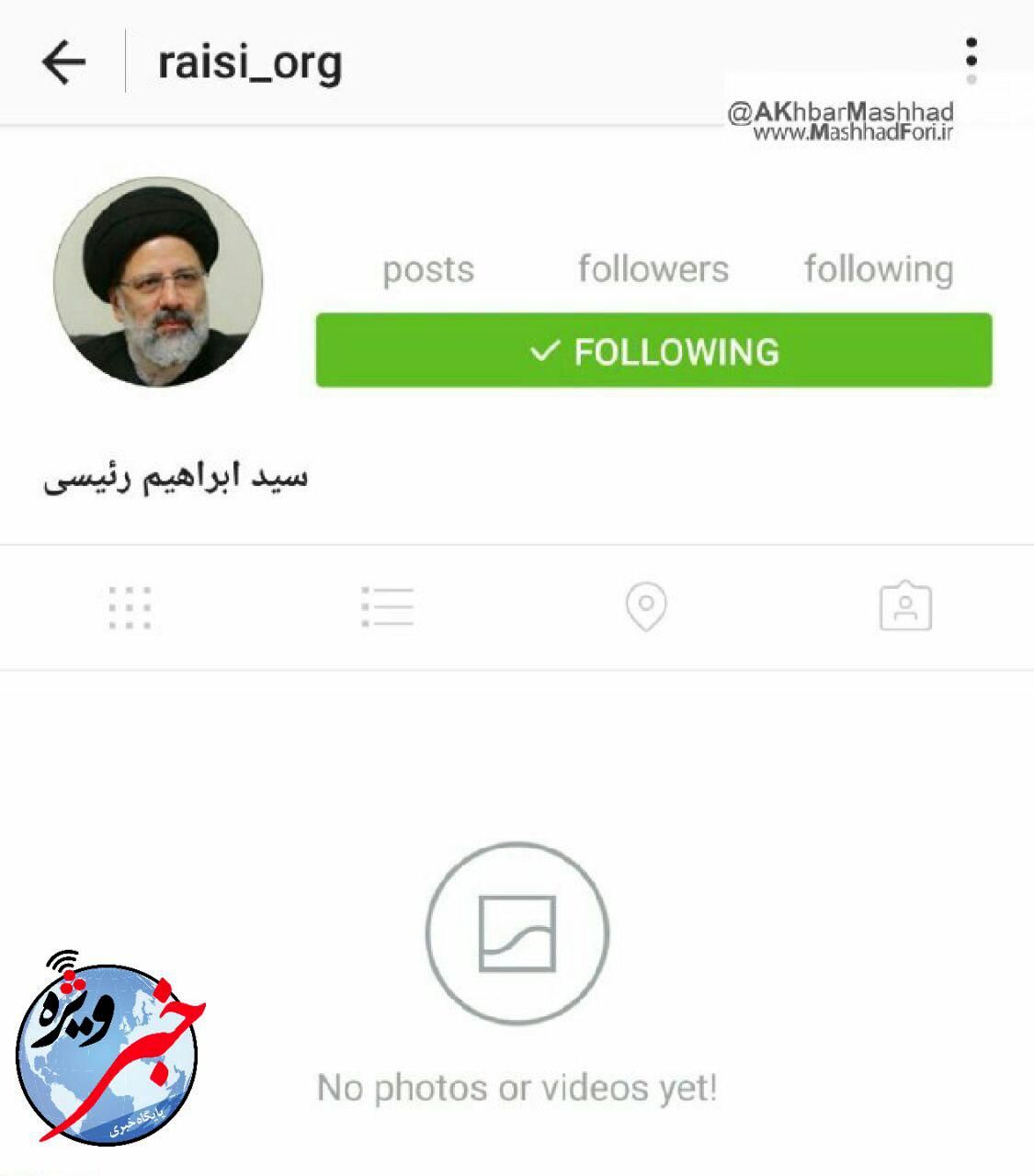
Task: Click the checkmark on the FOLLOWING button
Action: point(546,350)
